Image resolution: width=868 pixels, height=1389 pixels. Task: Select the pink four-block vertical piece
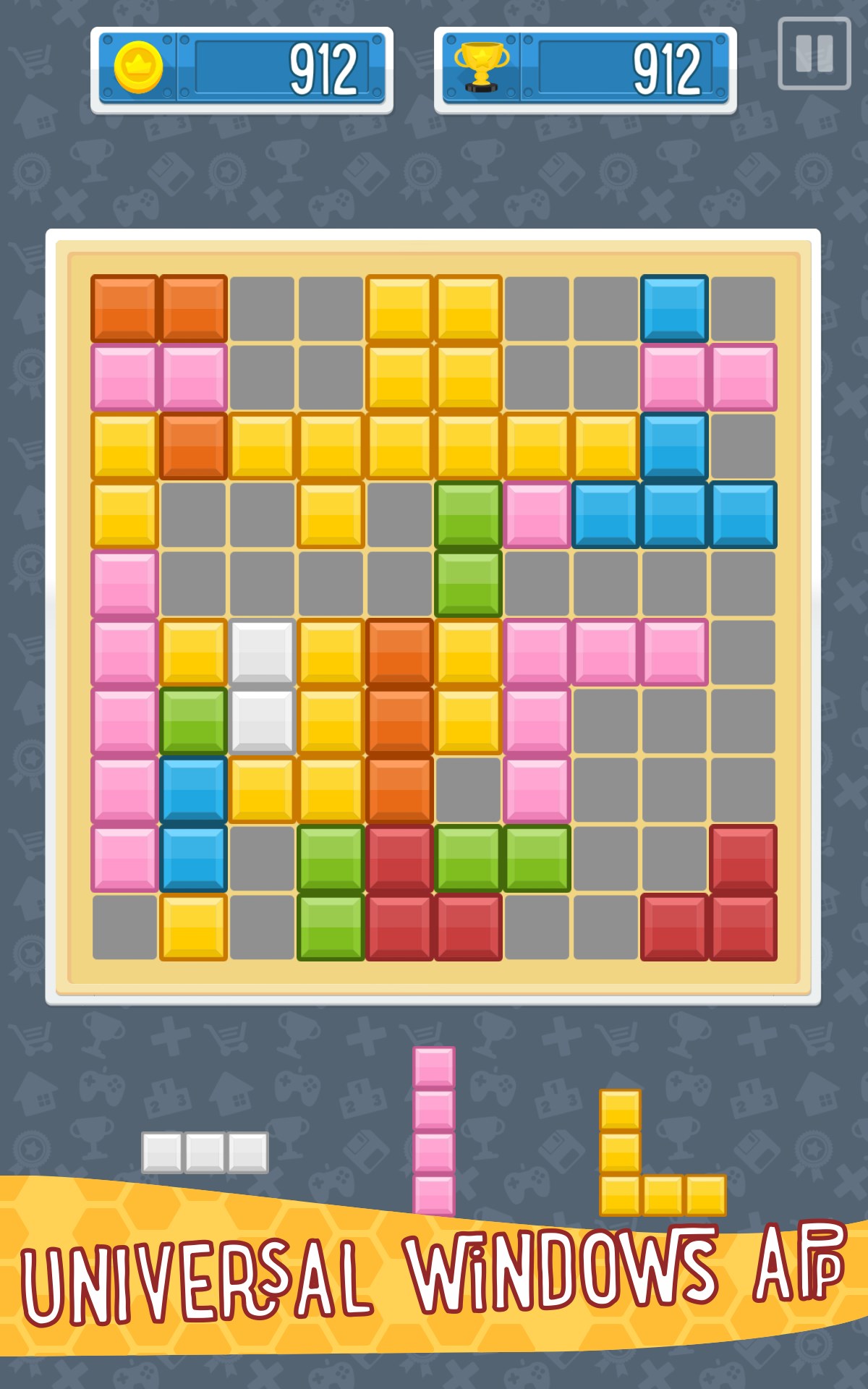(x=434, y=1130)
